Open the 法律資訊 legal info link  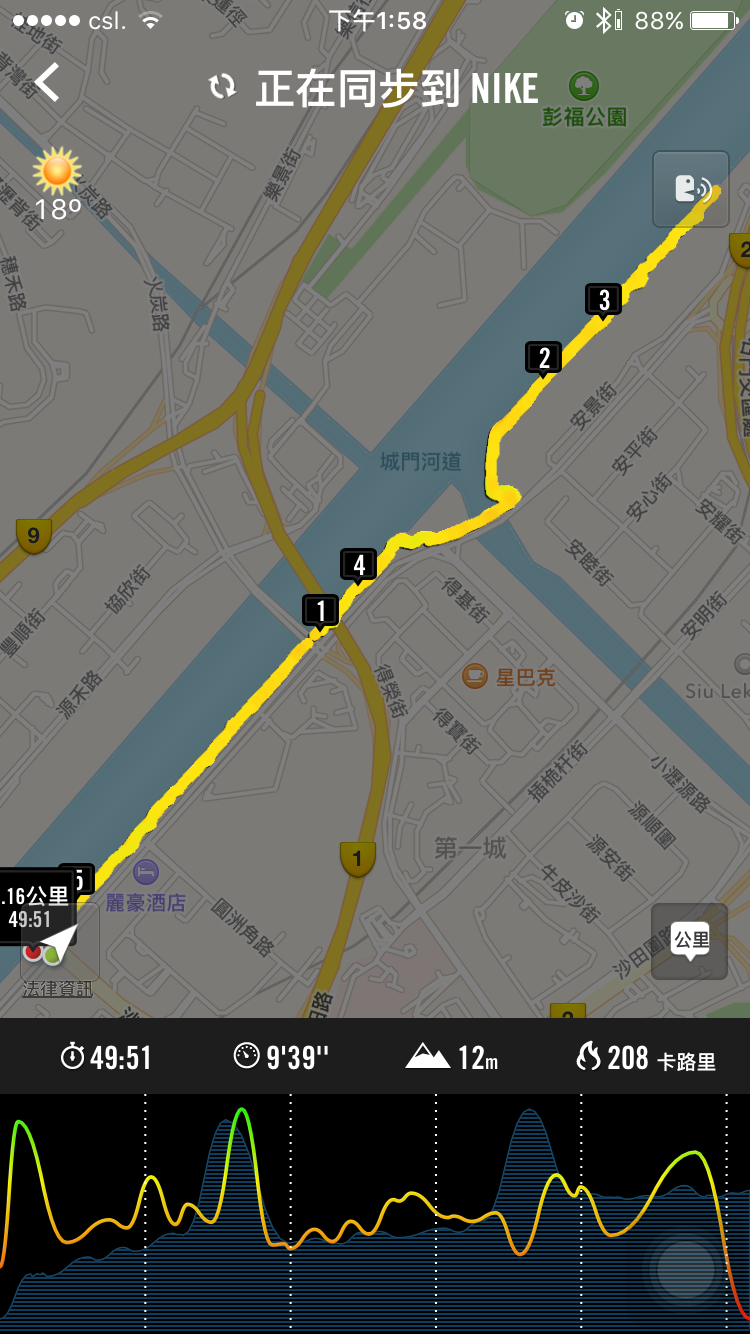tap(57, 989)
